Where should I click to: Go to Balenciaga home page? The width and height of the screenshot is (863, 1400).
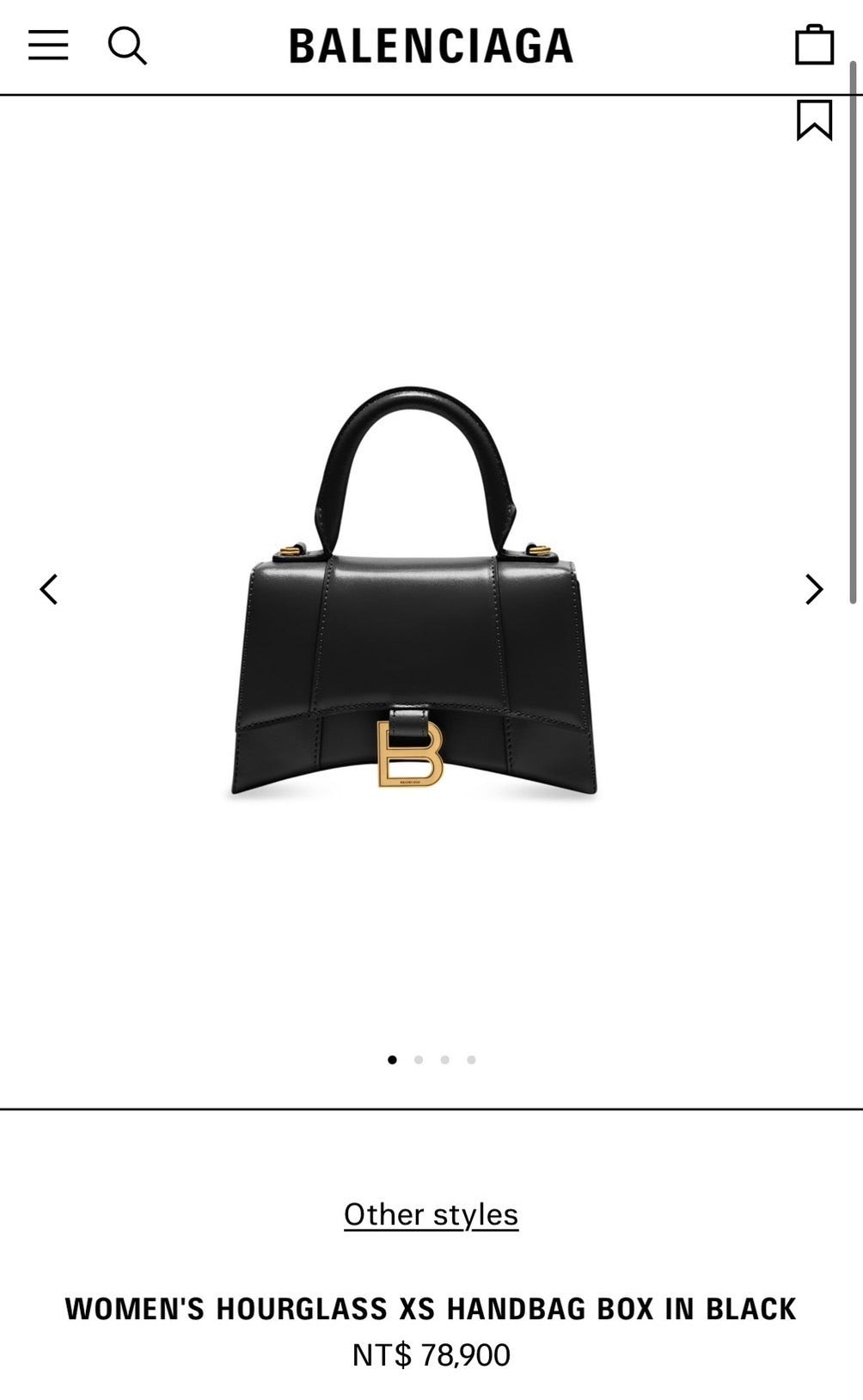tap(431, 46)
